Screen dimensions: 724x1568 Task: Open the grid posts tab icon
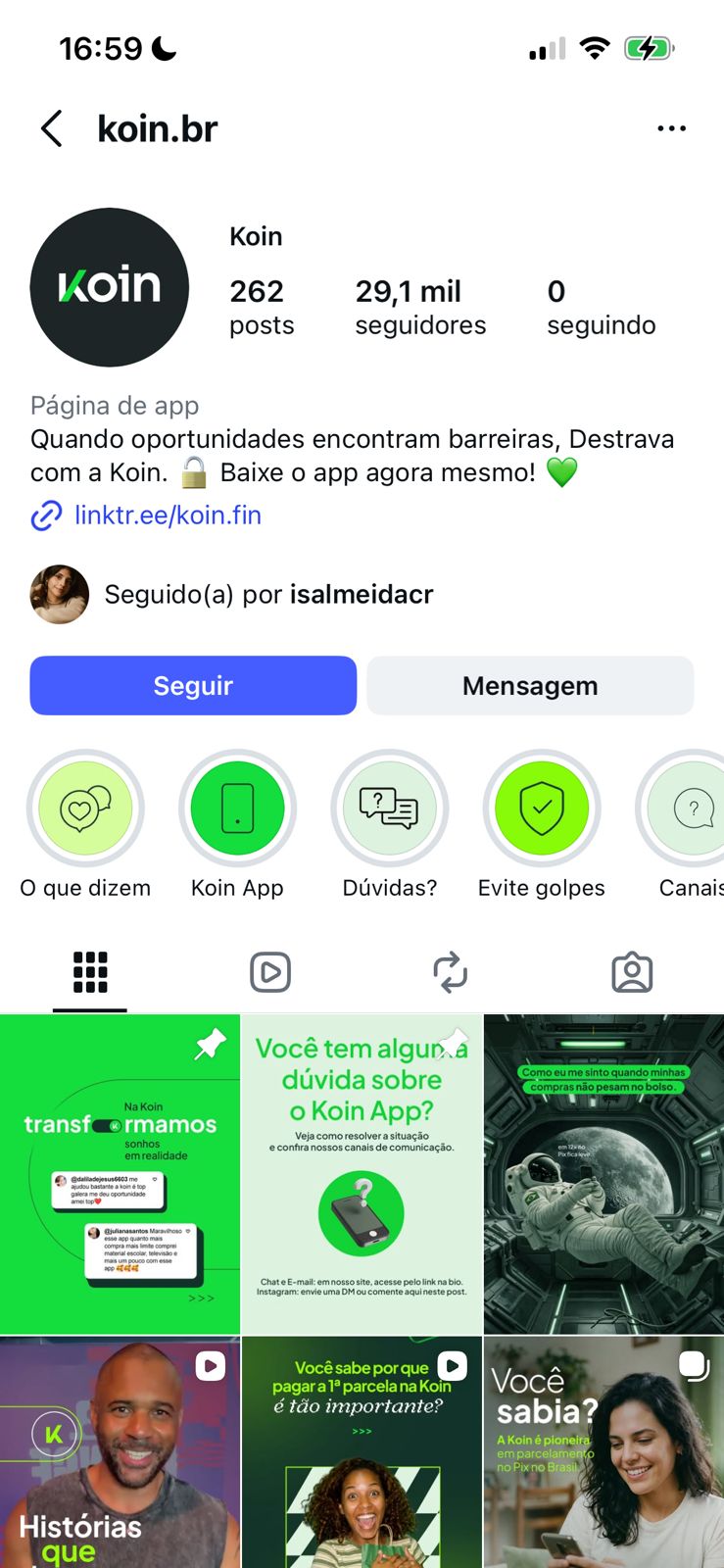pyautogui.click(x=88, y=971)
